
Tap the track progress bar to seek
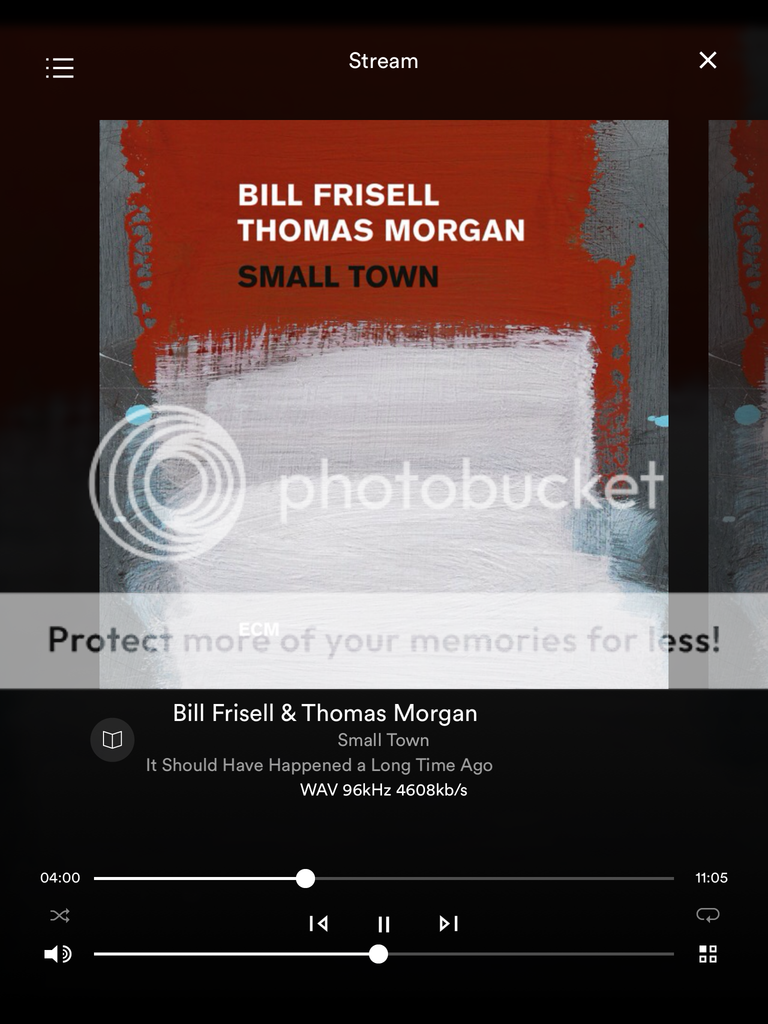click(490, 878)
